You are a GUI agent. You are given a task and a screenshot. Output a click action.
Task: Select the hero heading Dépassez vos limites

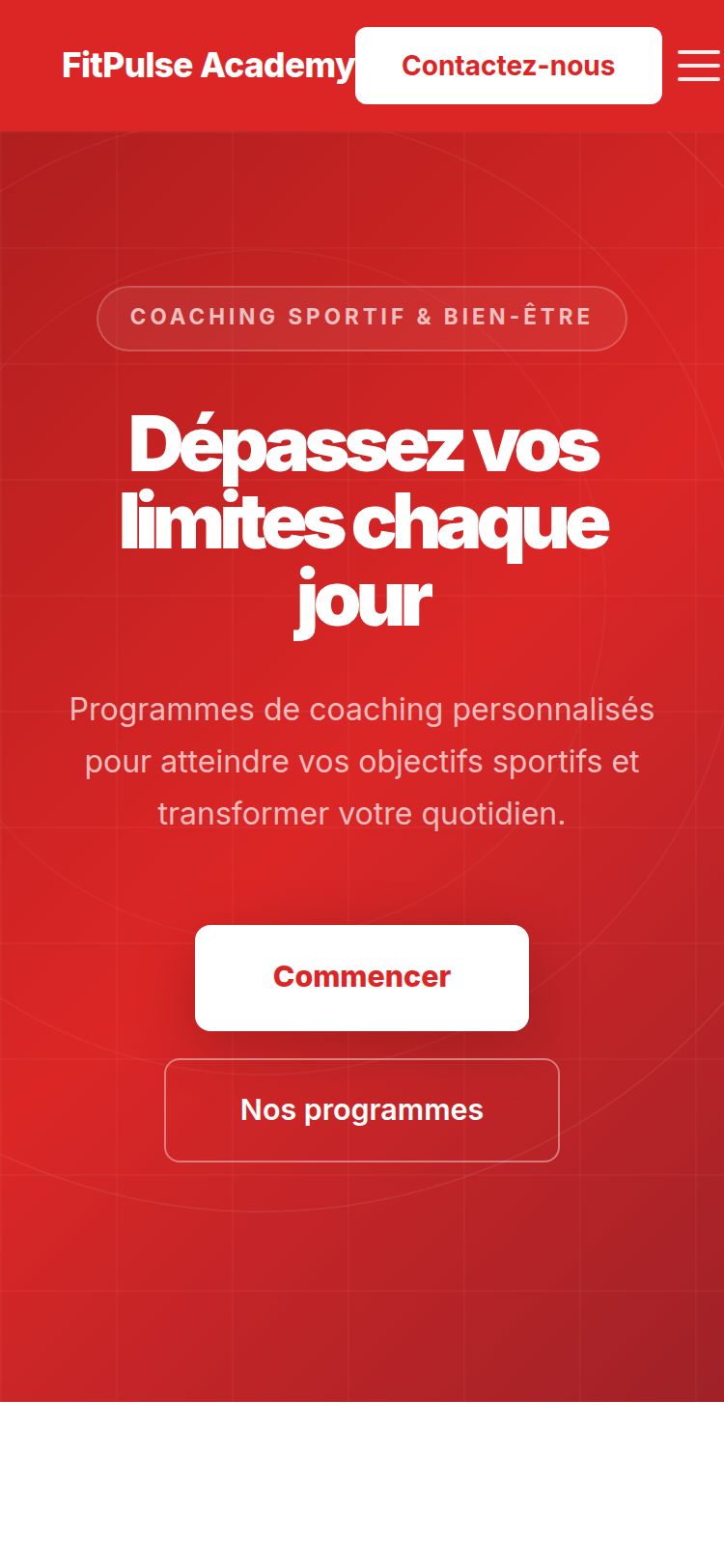(361, 521)
